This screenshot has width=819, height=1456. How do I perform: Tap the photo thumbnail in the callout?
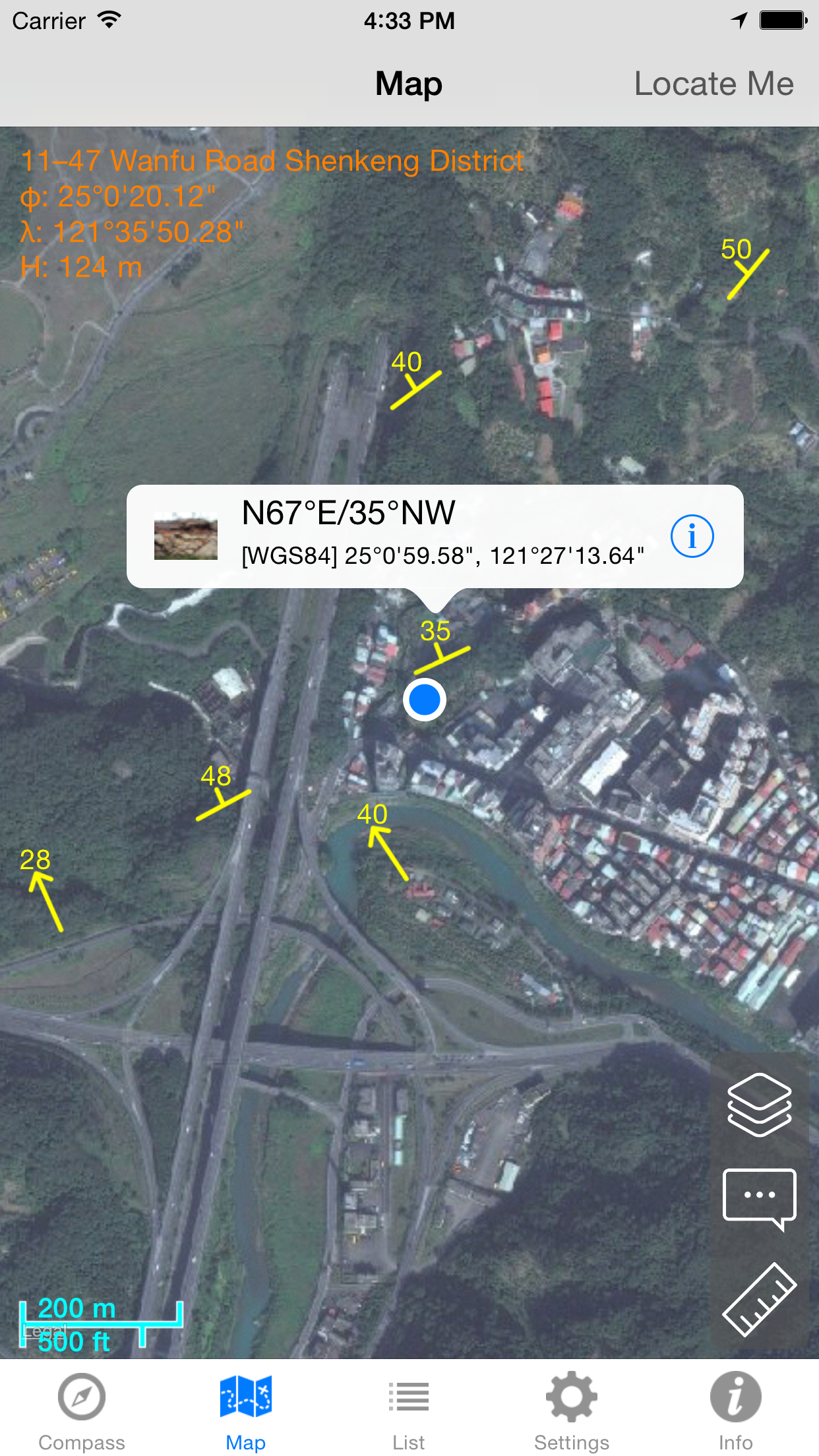(x=185, y=536)
